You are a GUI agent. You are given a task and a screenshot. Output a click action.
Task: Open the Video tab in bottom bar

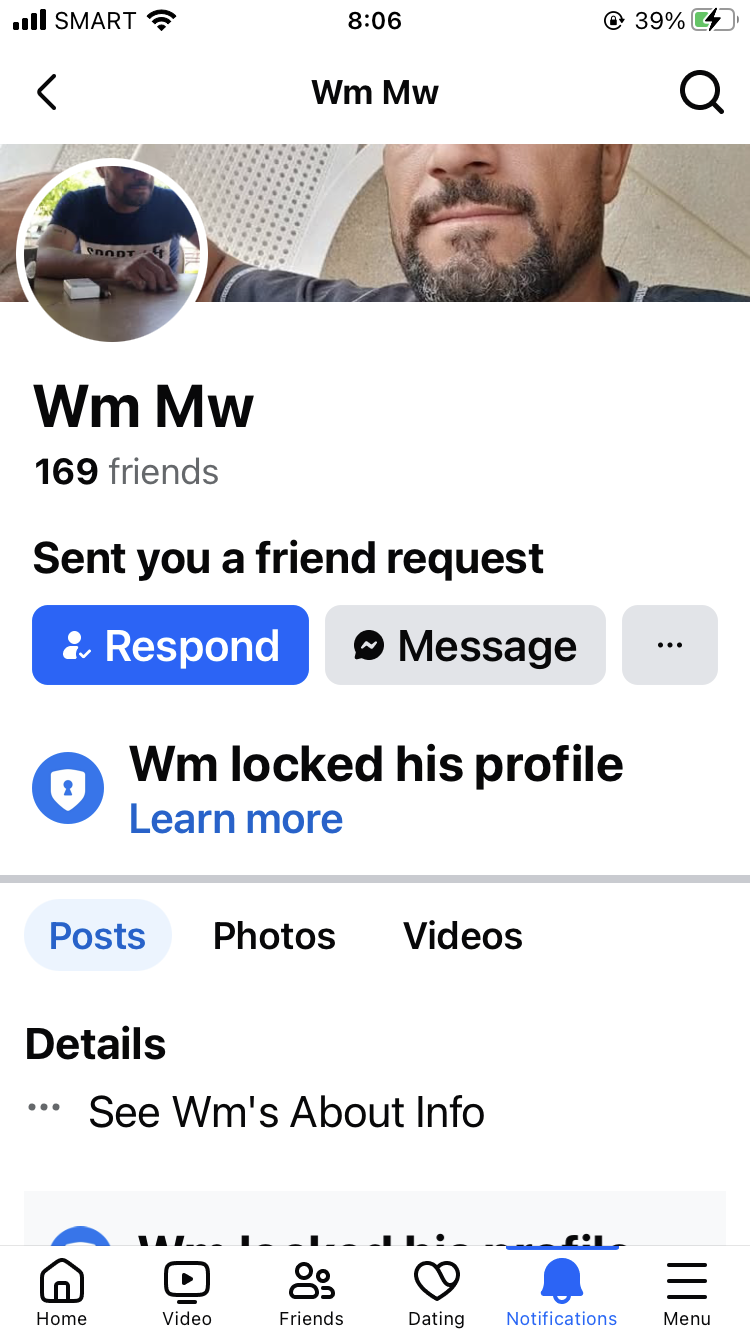[x=187, y=1292]
